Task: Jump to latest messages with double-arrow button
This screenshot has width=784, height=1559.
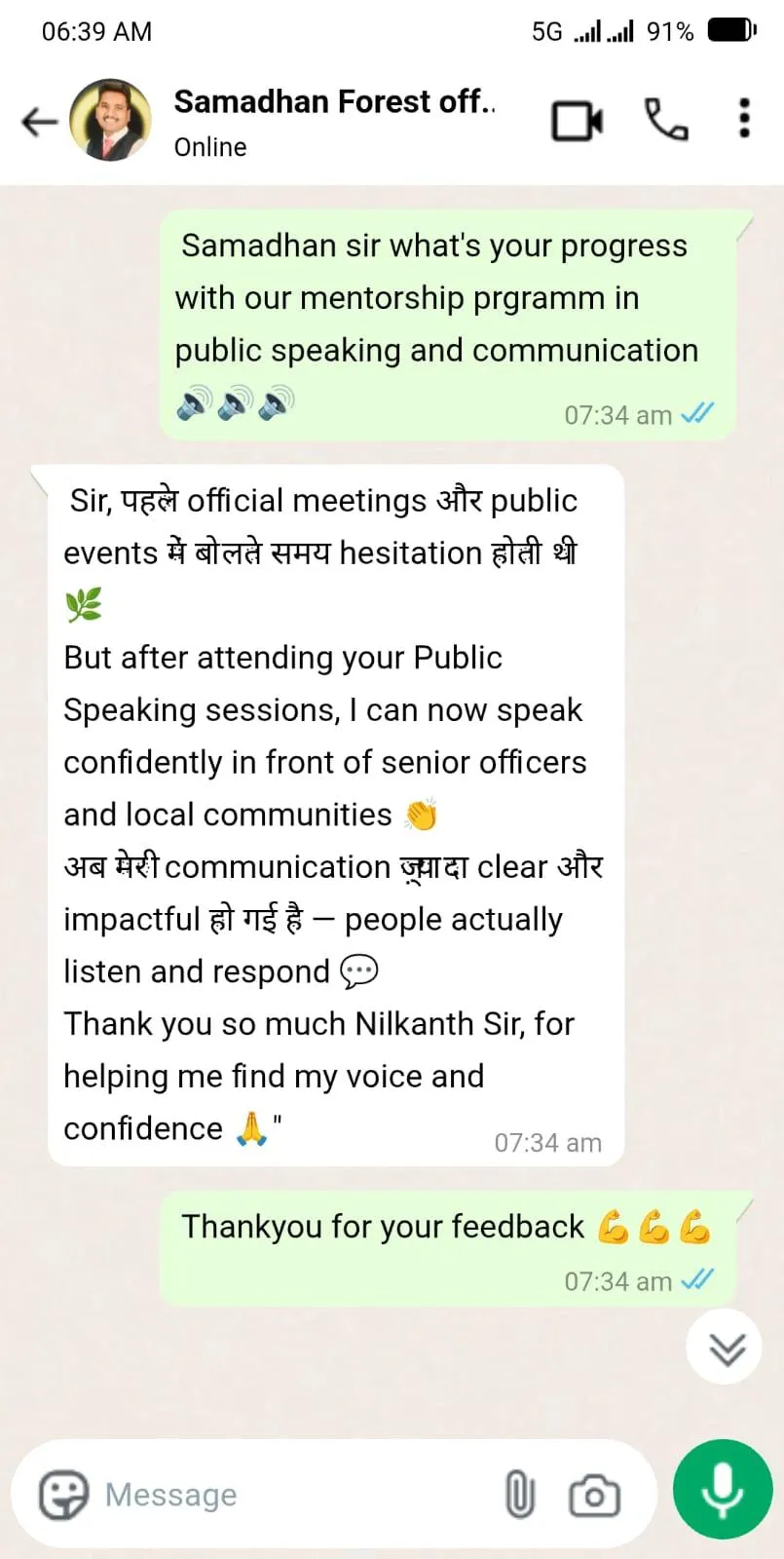Action: pos(727,1349)
